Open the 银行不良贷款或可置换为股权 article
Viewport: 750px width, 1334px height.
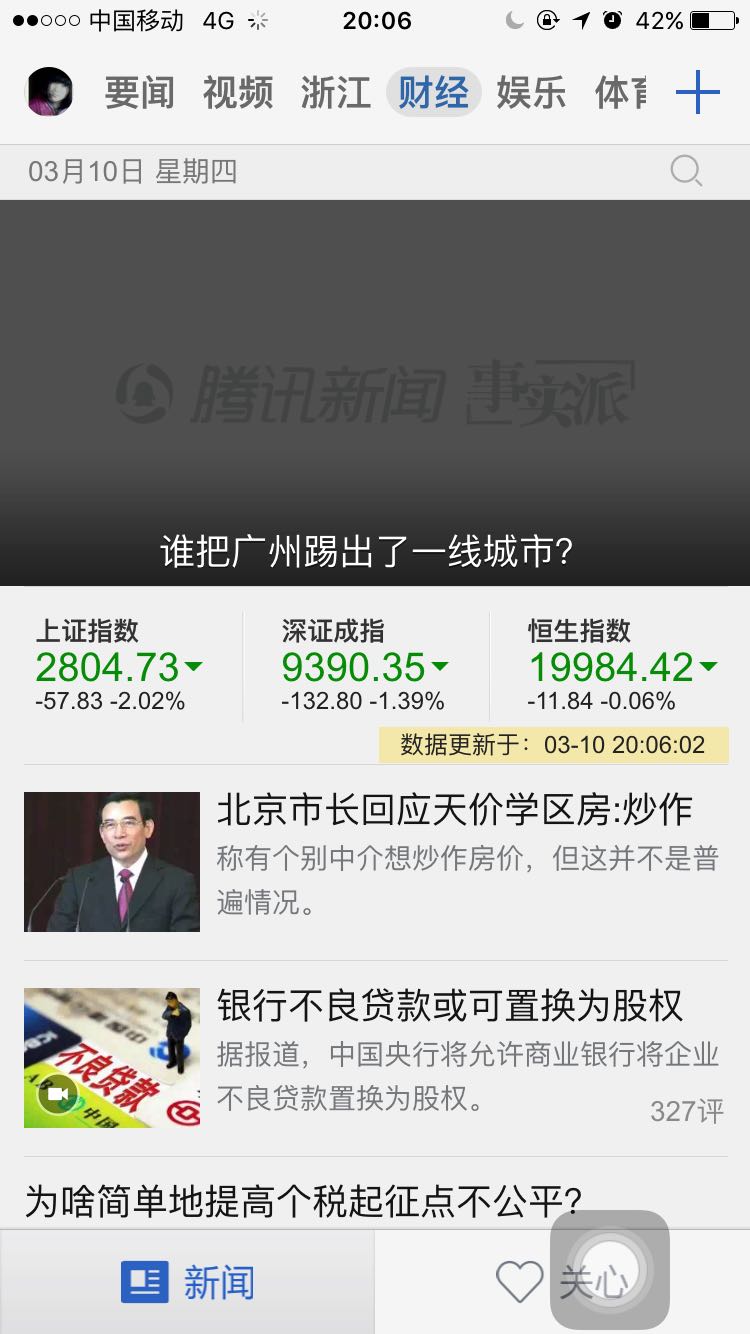point(375,1057)
